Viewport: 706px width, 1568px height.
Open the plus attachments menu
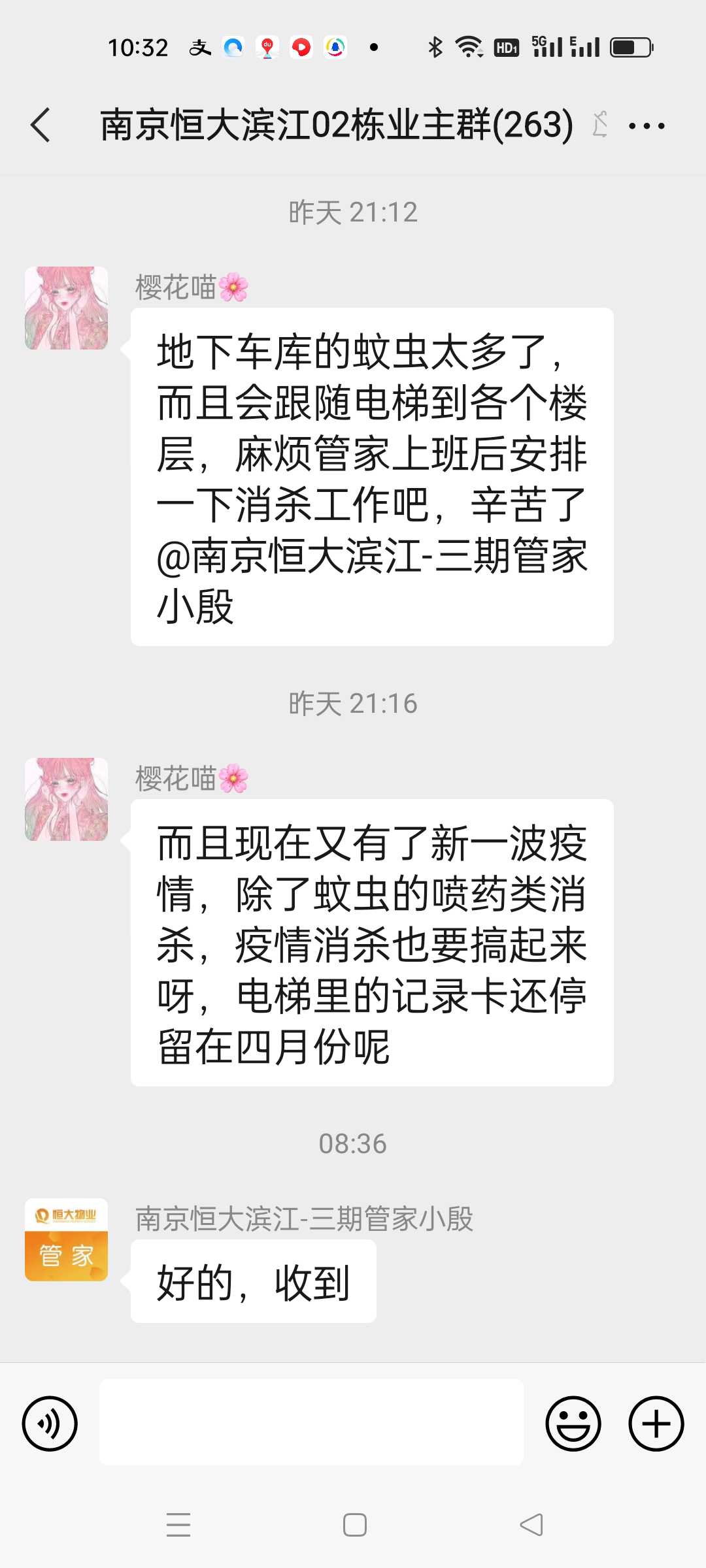656,1424
